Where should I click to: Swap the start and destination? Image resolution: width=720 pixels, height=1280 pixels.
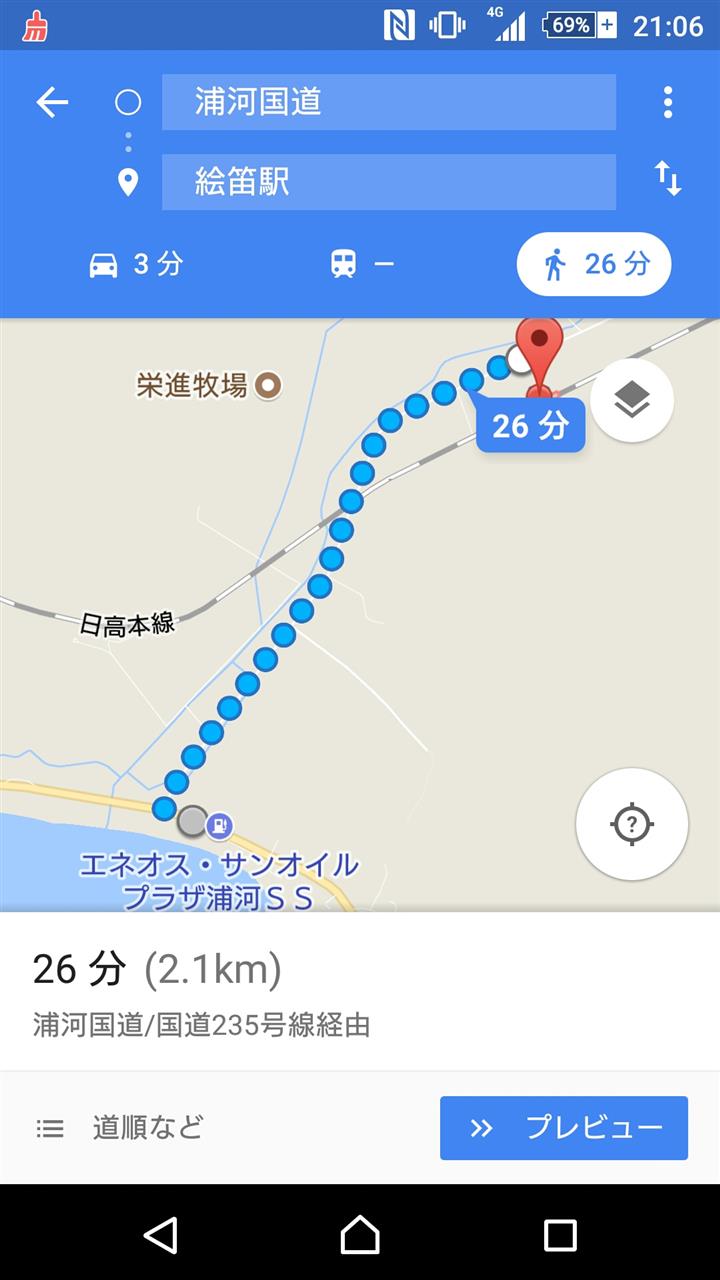(x=667, y=179)
